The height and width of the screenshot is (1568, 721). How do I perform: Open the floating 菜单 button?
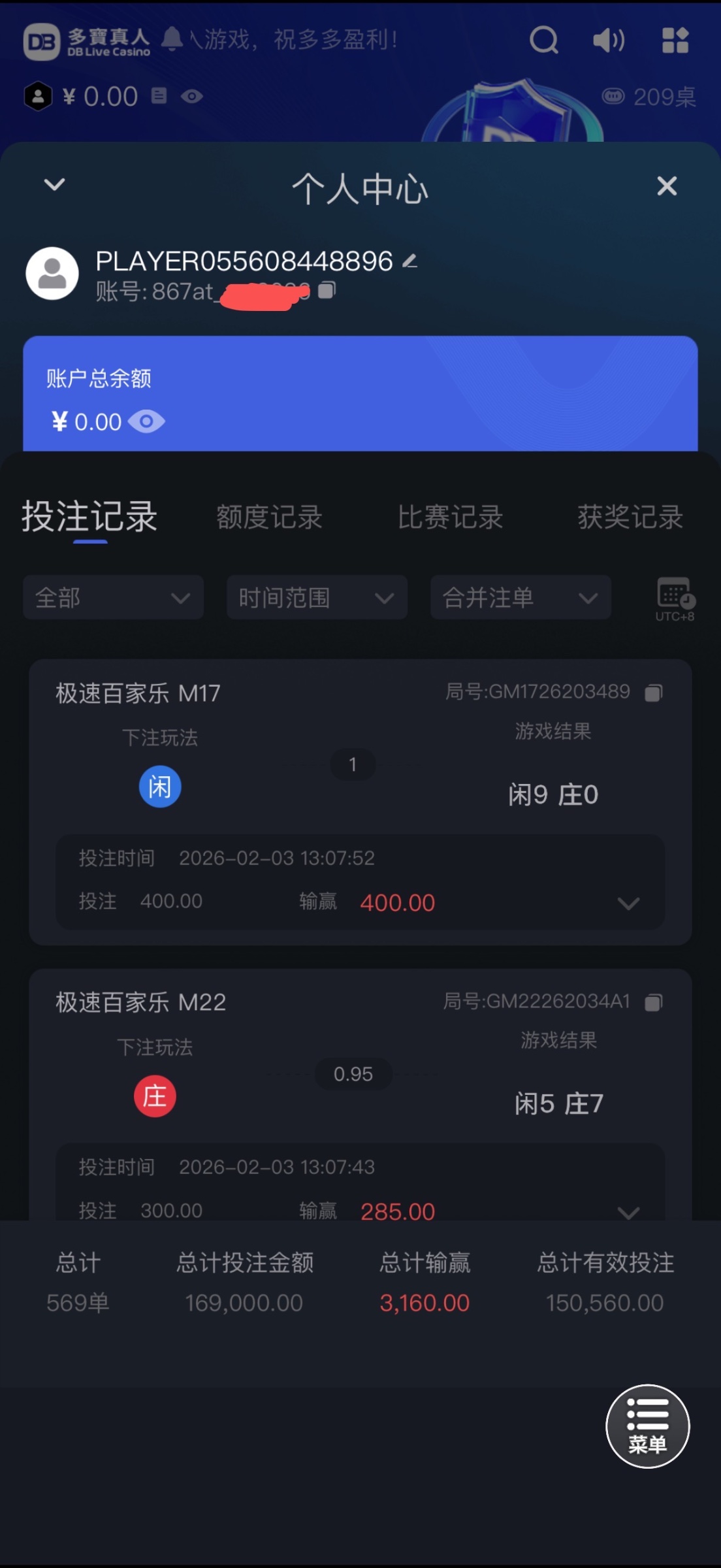coord(647,1426)
